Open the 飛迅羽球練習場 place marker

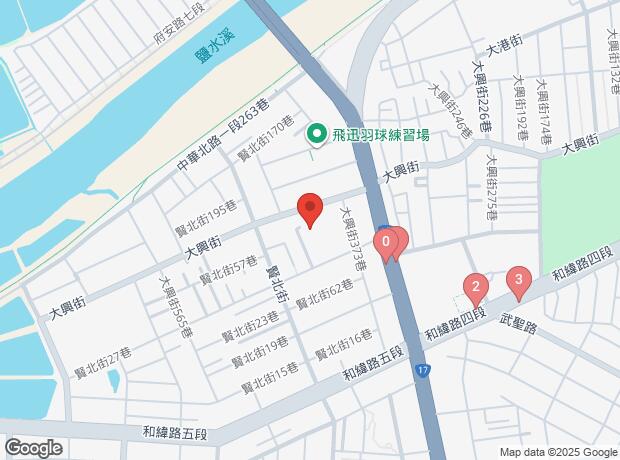pyautogui.click(x=316, y=136)
